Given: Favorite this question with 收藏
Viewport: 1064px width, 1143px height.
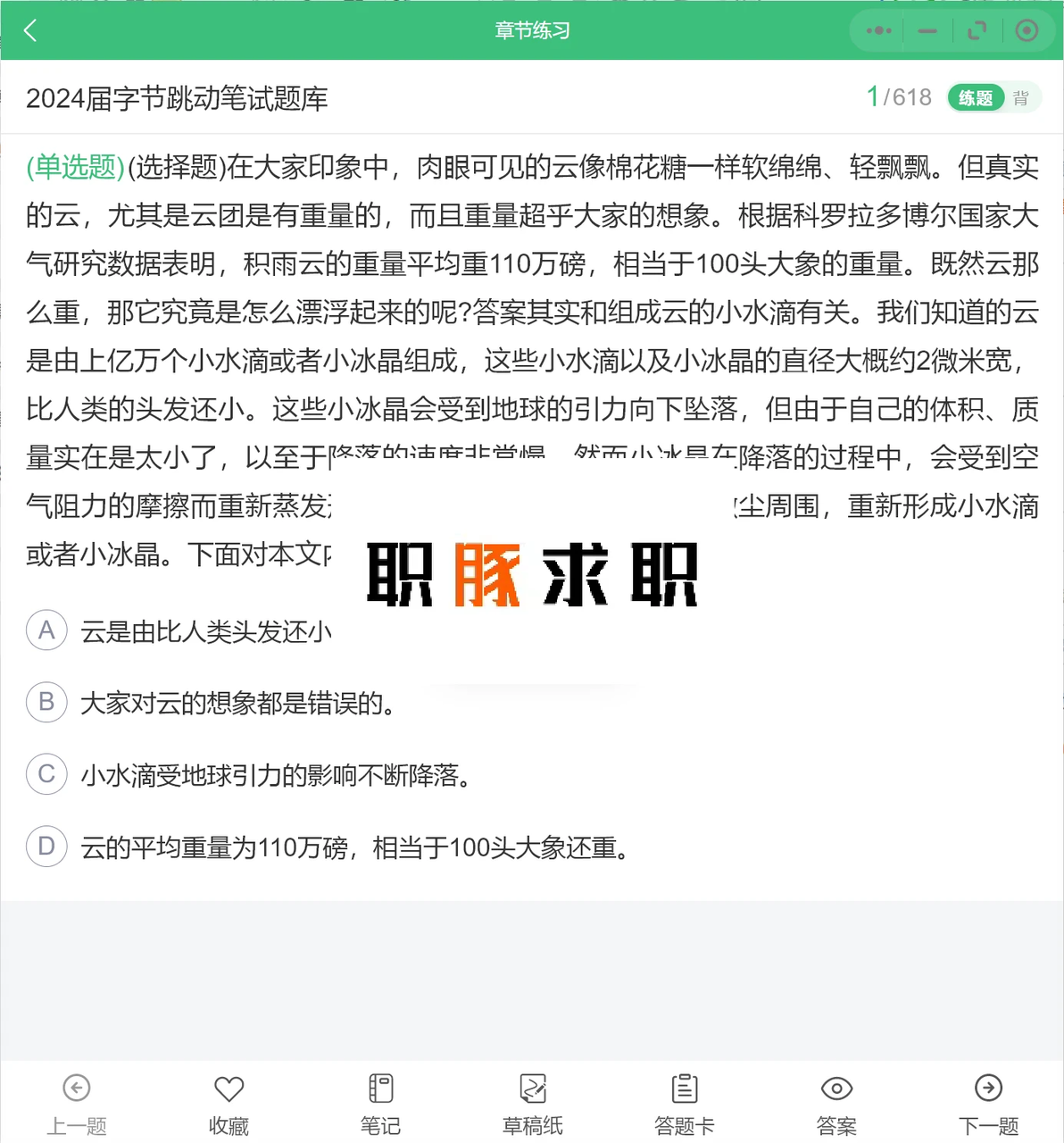Looking at the screenshot, I should (x=229, y=1105).
